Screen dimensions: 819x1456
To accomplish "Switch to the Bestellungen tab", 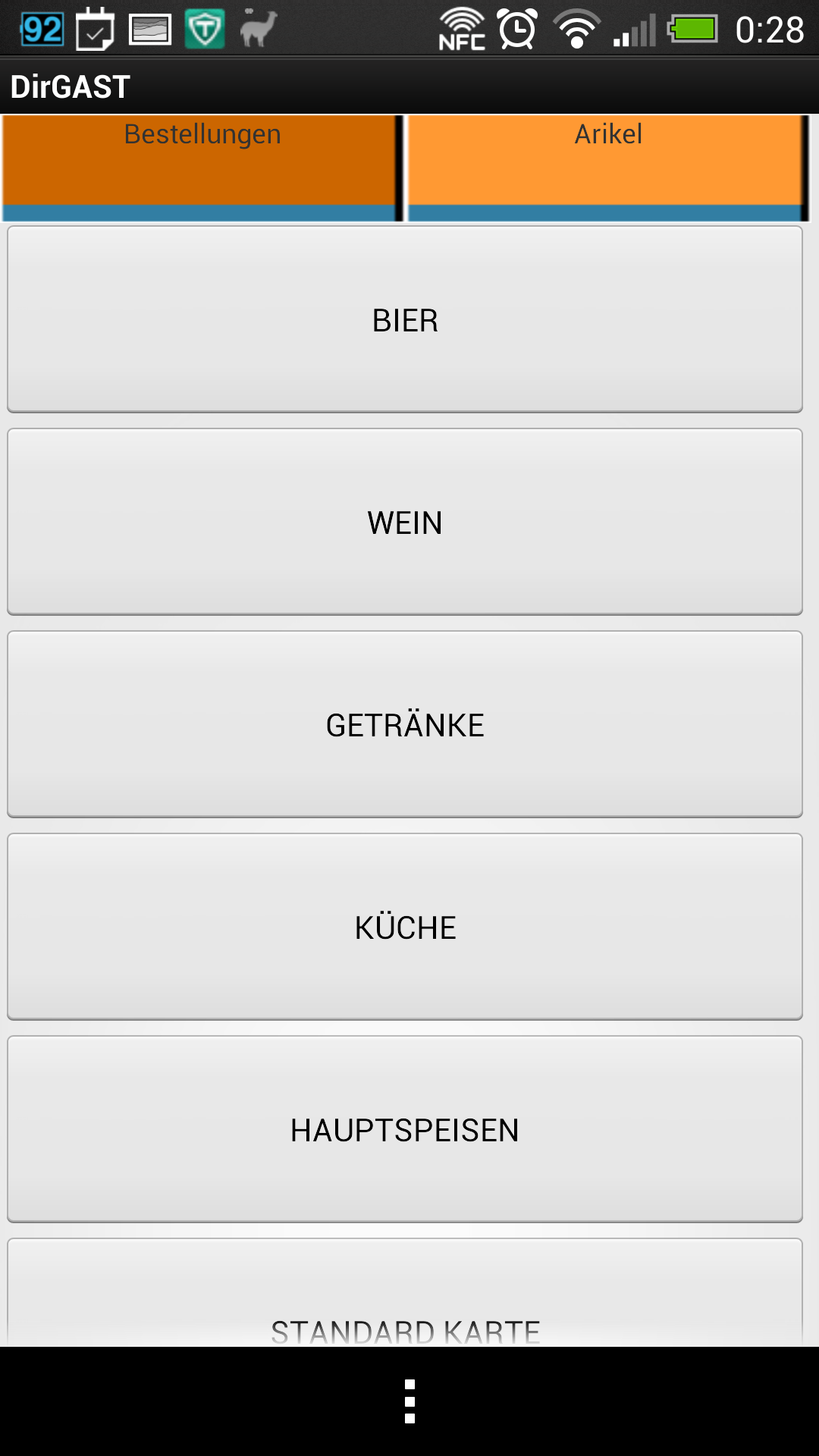I will click(202, 168).
